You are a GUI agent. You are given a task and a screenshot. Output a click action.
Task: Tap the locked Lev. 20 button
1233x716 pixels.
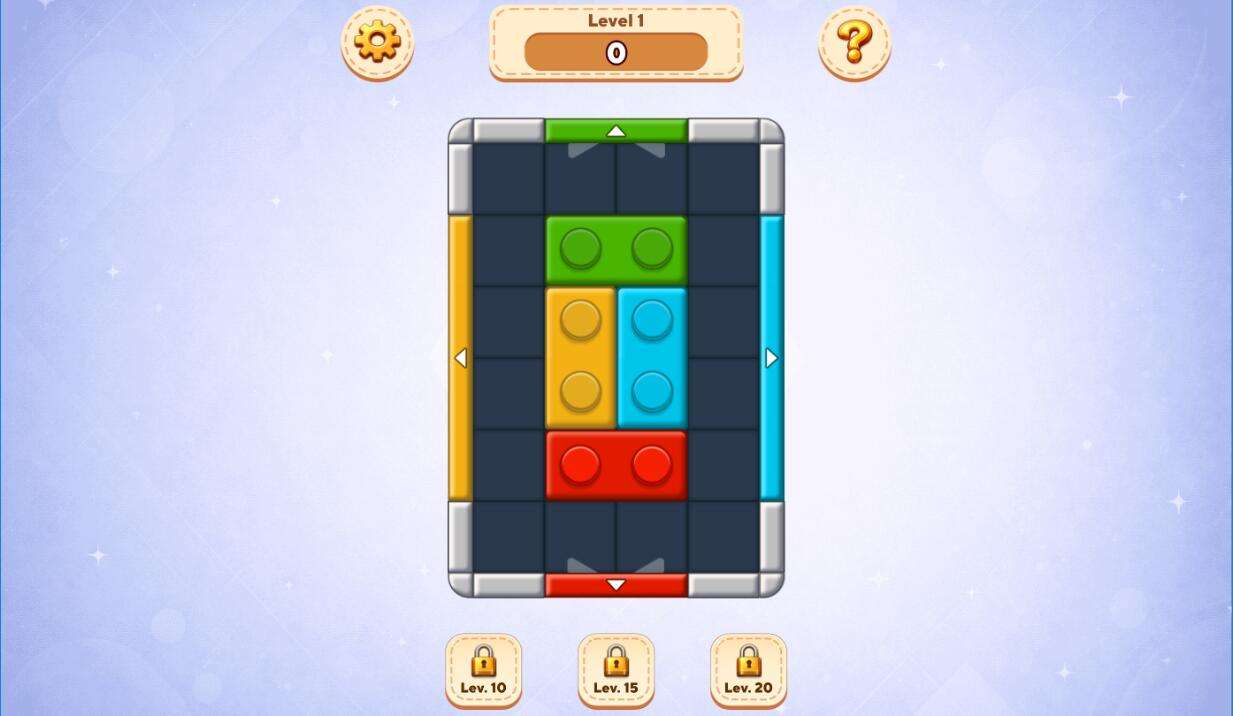point(748,668)
